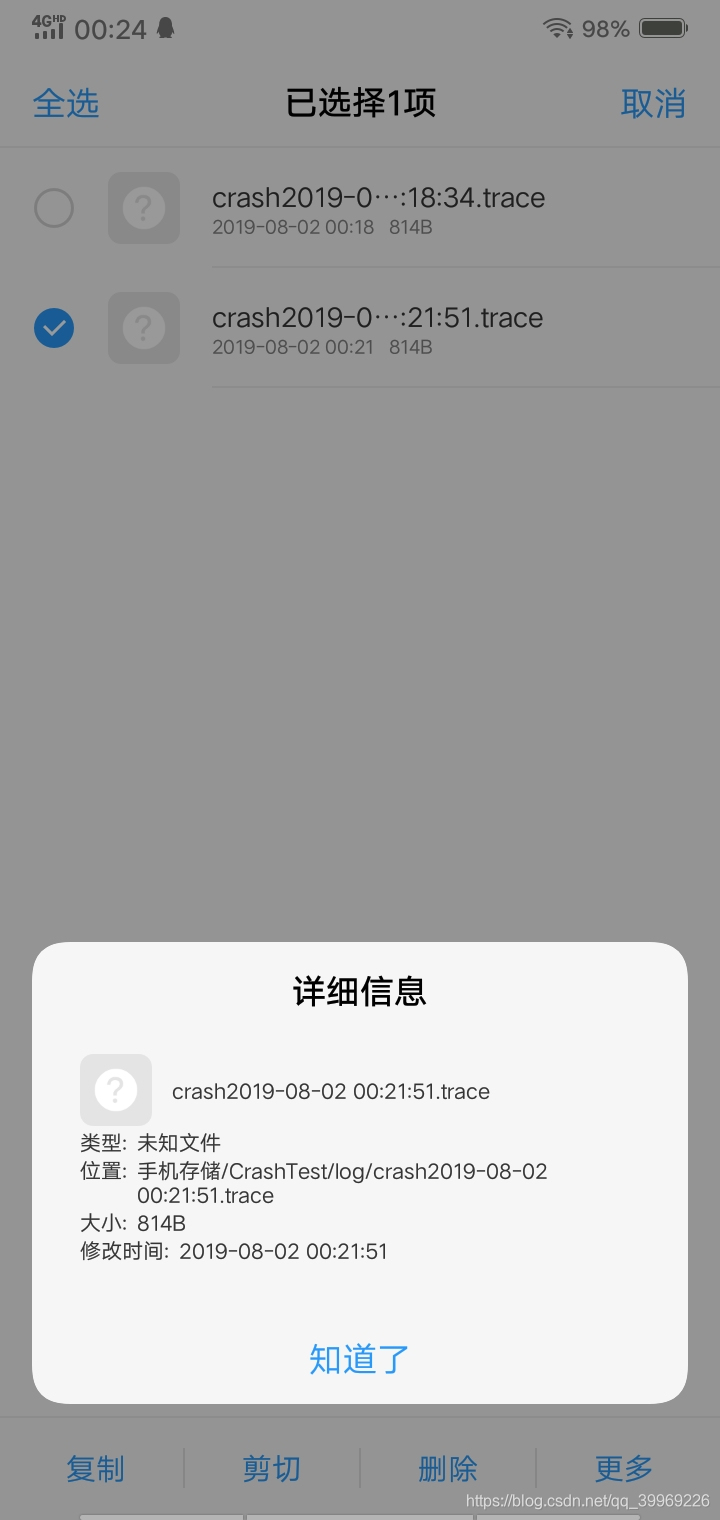The height and width of the screenshot is (1520, 720).
Task: Uncheck the blue checkmark on the 21:51 trace
Action: [53, 328]
